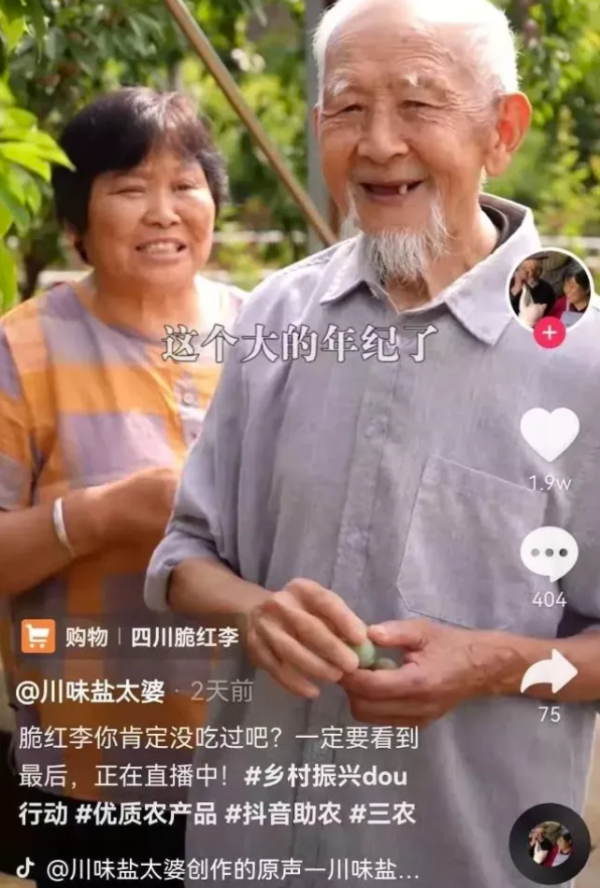The height and width of the screenshot is (888, 600).
Task: Open the original sound track label
Action: coord(232,868)
